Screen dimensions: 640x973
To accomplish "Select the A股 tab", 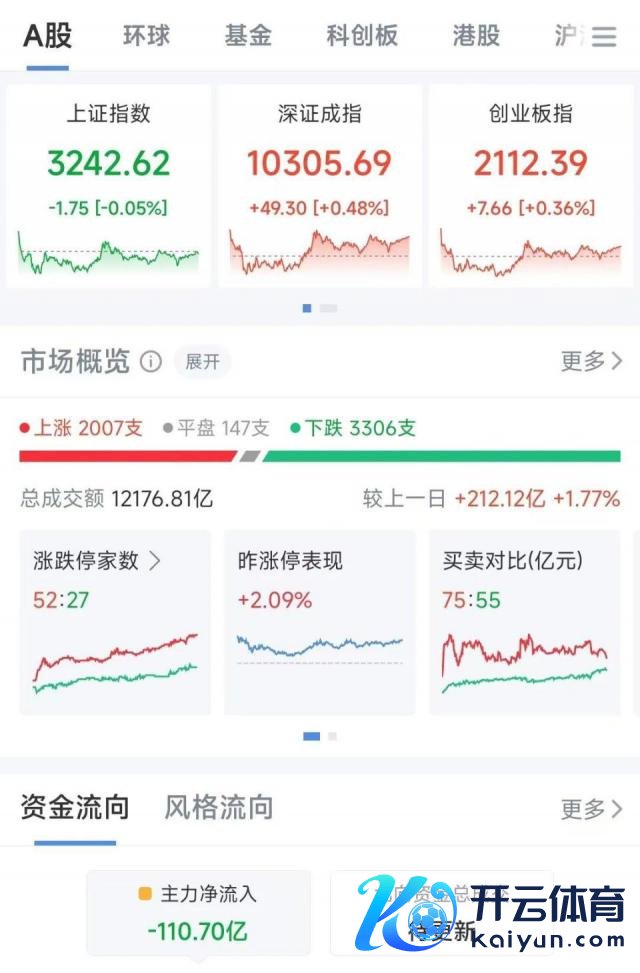I will tap(48, 37).
